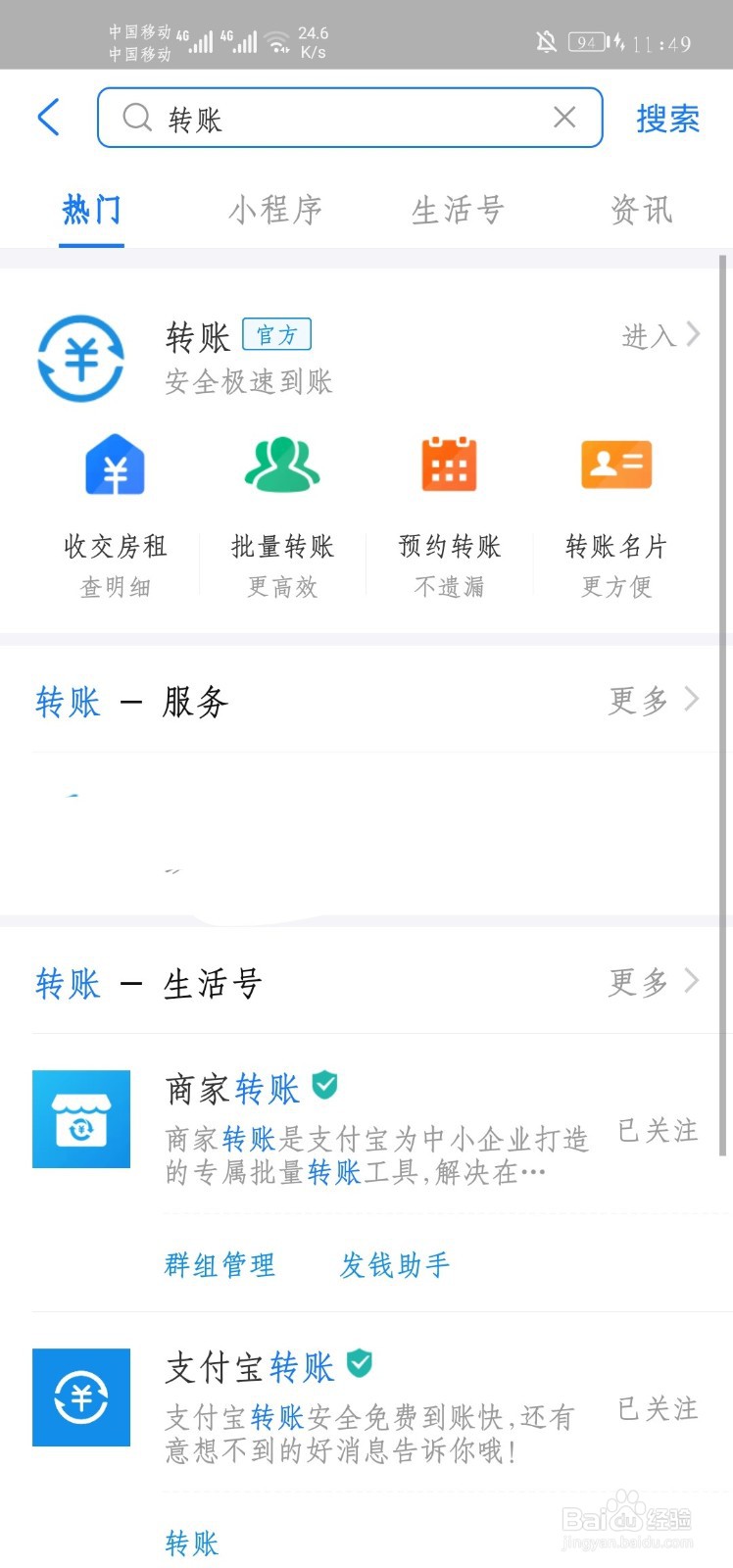Tap the 搜索 search button
The image size is (733, 1568).
click(667, 118)
